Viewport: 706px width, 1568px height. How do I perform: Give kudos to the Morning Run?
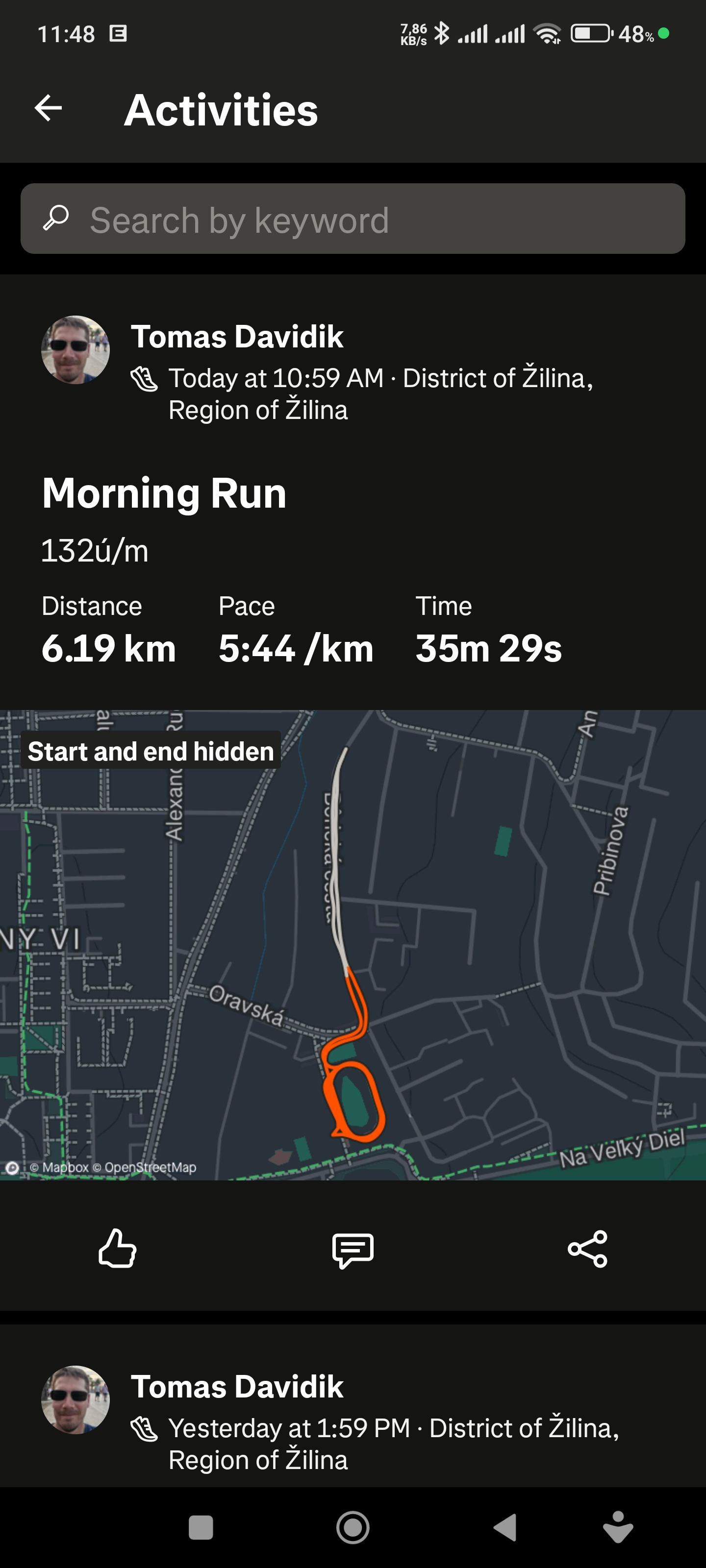click(118, 1249)
